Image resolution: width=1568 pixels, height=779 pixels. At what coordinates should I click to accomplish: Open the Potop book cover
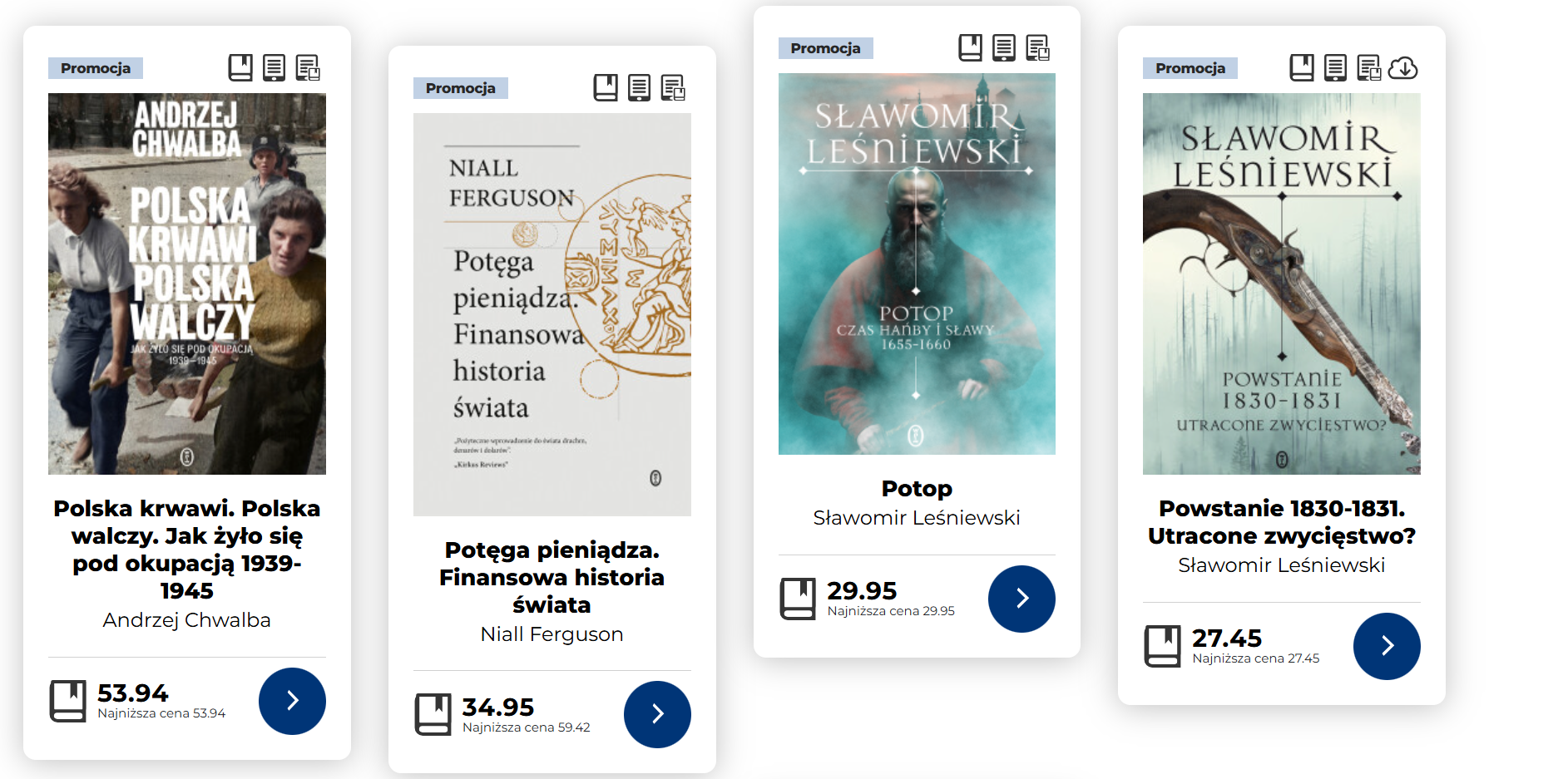tap(917, 264)
